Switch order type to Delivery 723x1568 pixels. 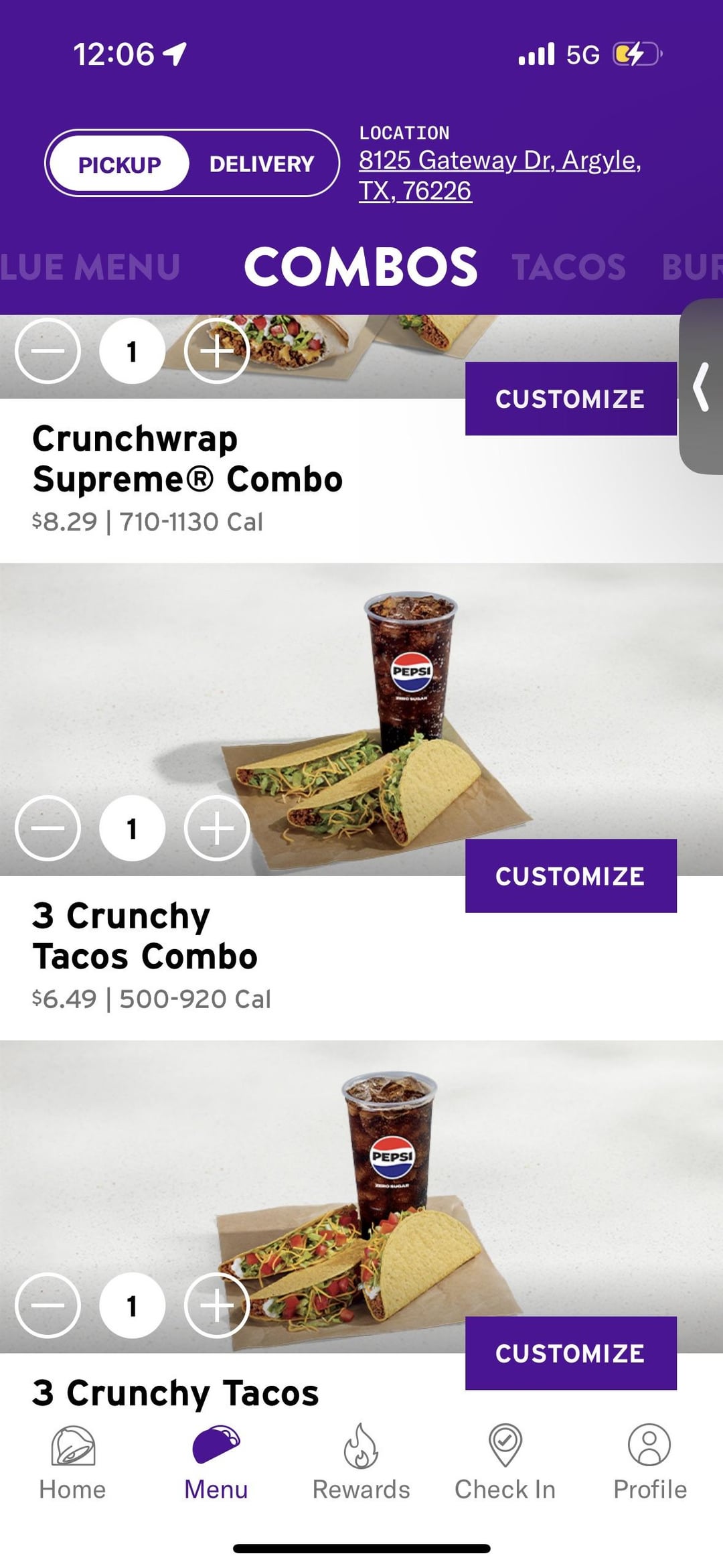tap(261, 164)
